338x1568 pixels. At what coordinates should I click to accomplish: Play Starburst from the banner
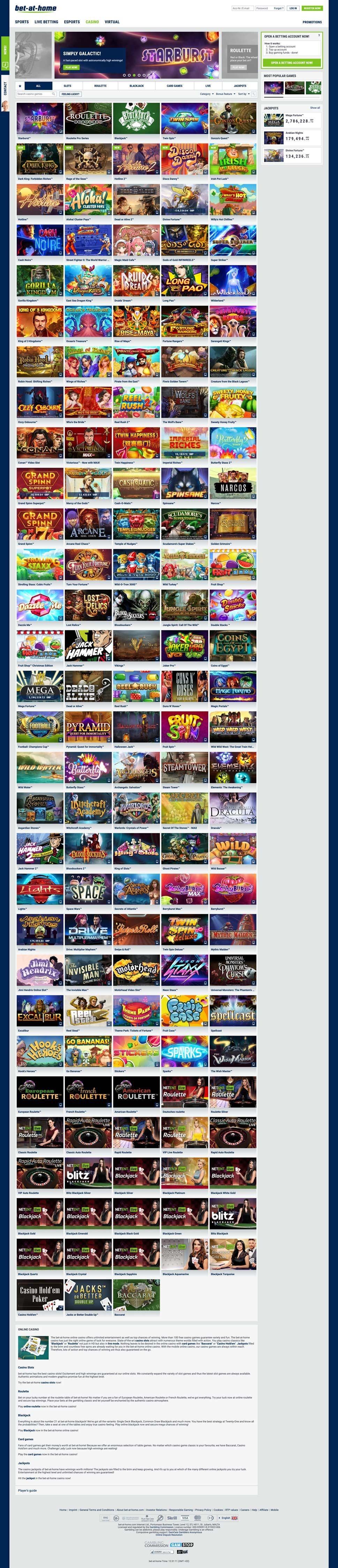pos(71,68)
